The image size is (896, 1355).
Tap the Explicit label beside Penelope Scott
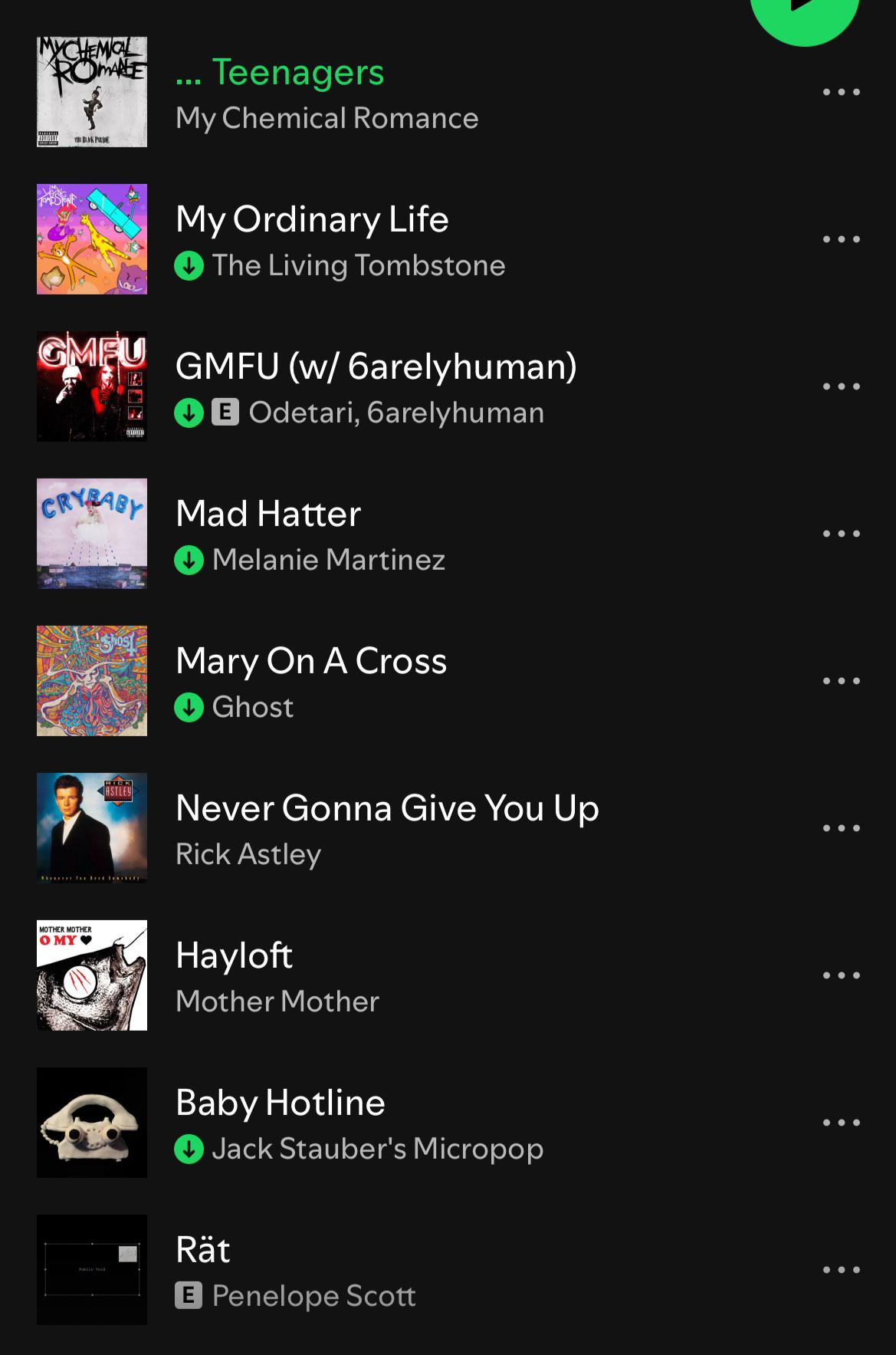click(x=188, y=1296)
